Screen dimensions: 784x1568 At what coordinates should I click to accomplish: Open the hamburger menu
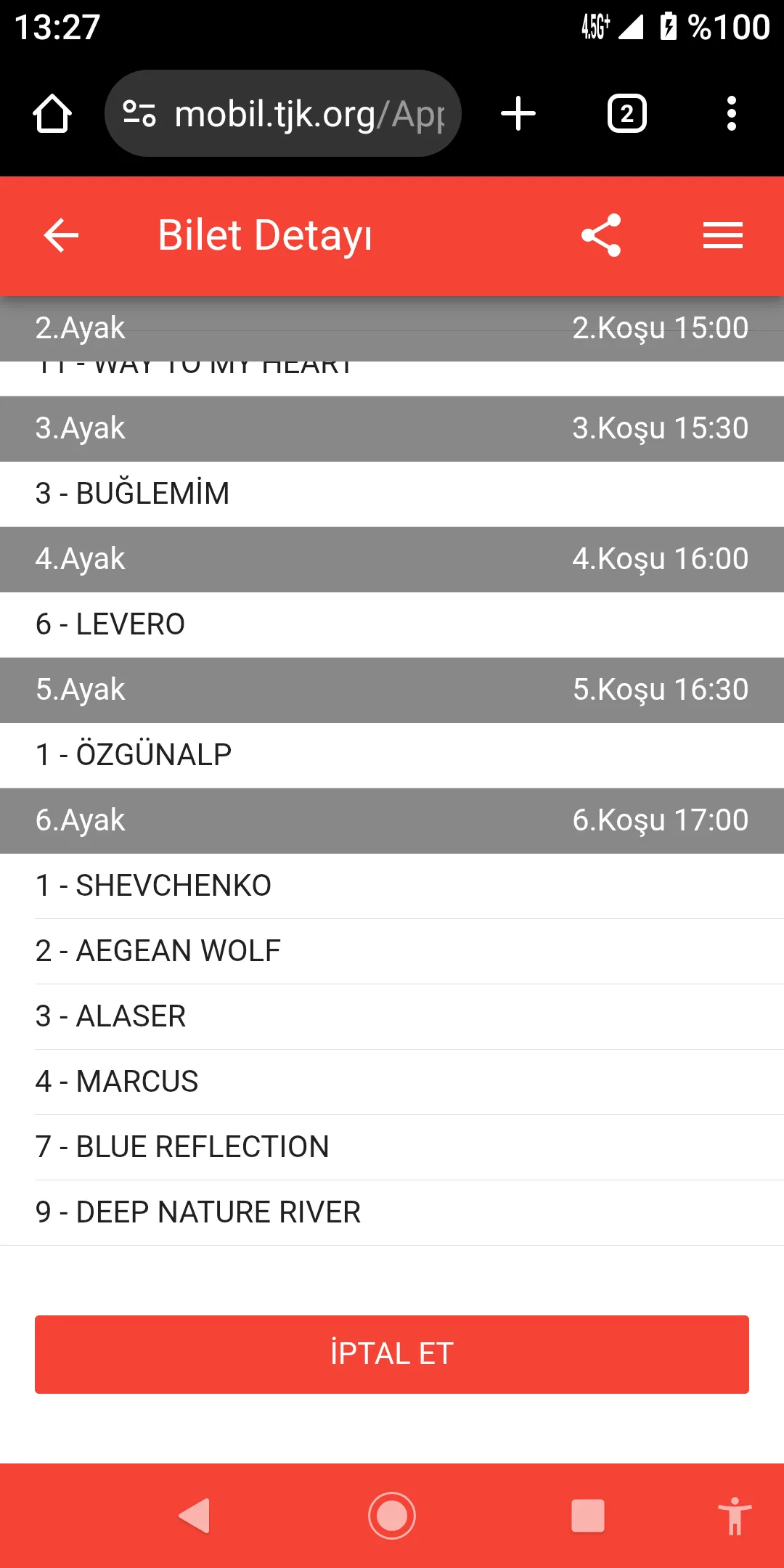(722, 235)
